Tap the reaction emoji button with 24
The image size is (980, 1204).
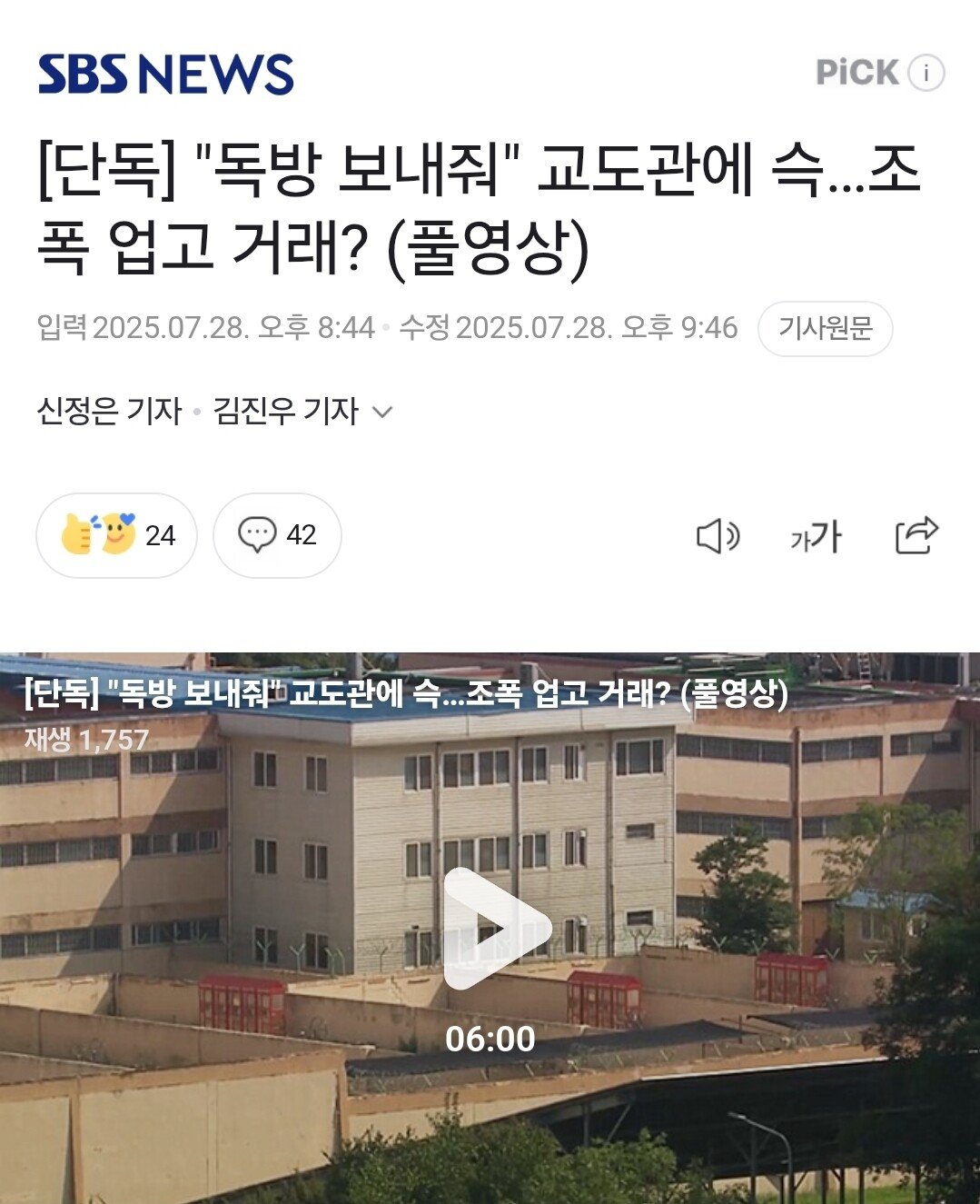[116, 535]
